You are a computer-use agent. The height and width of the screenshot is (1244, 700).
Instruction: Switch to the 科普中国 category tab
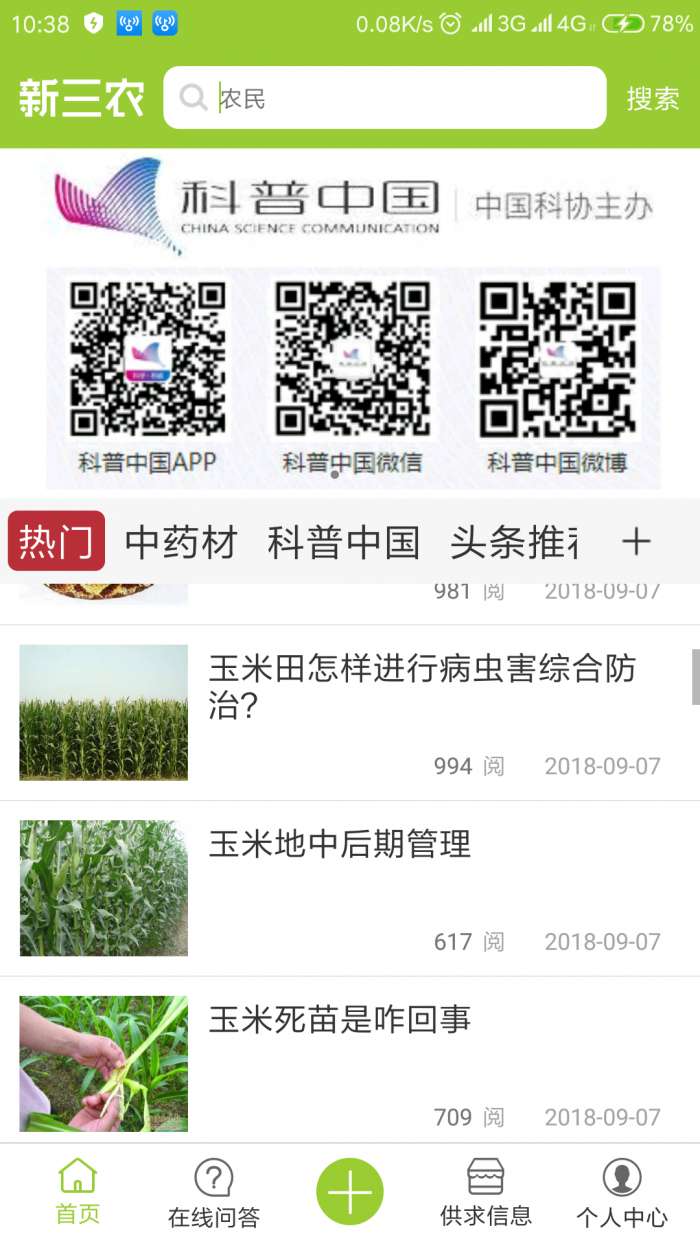pyautogui.click(x=343, y=542)
